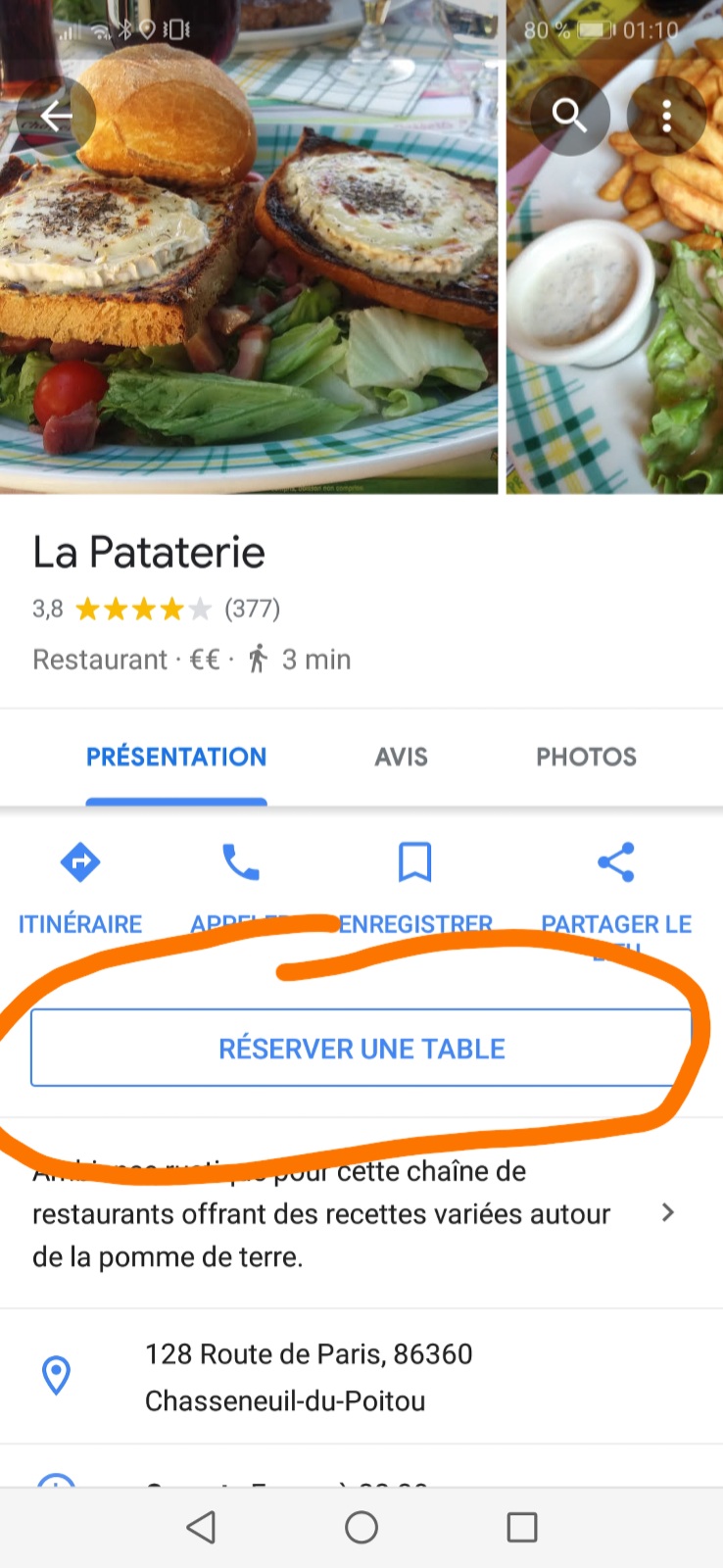Image resolution: width=723 pixels, height=1568 pixels.
Task: Open the recent apps square button
Action: click(522, 1527)
